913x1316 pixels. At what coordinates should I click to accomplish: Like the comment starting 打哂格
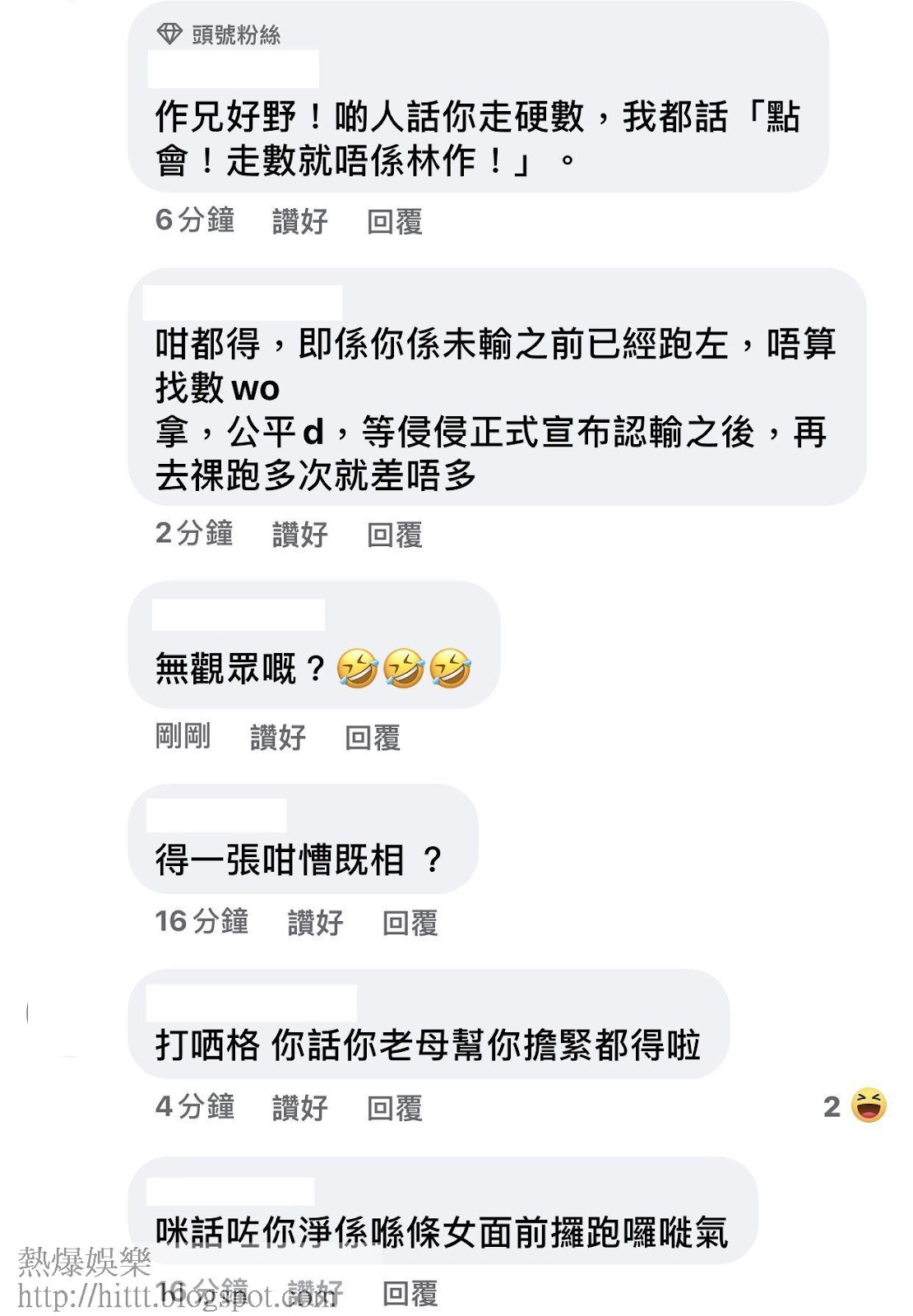coord(299,1107)
